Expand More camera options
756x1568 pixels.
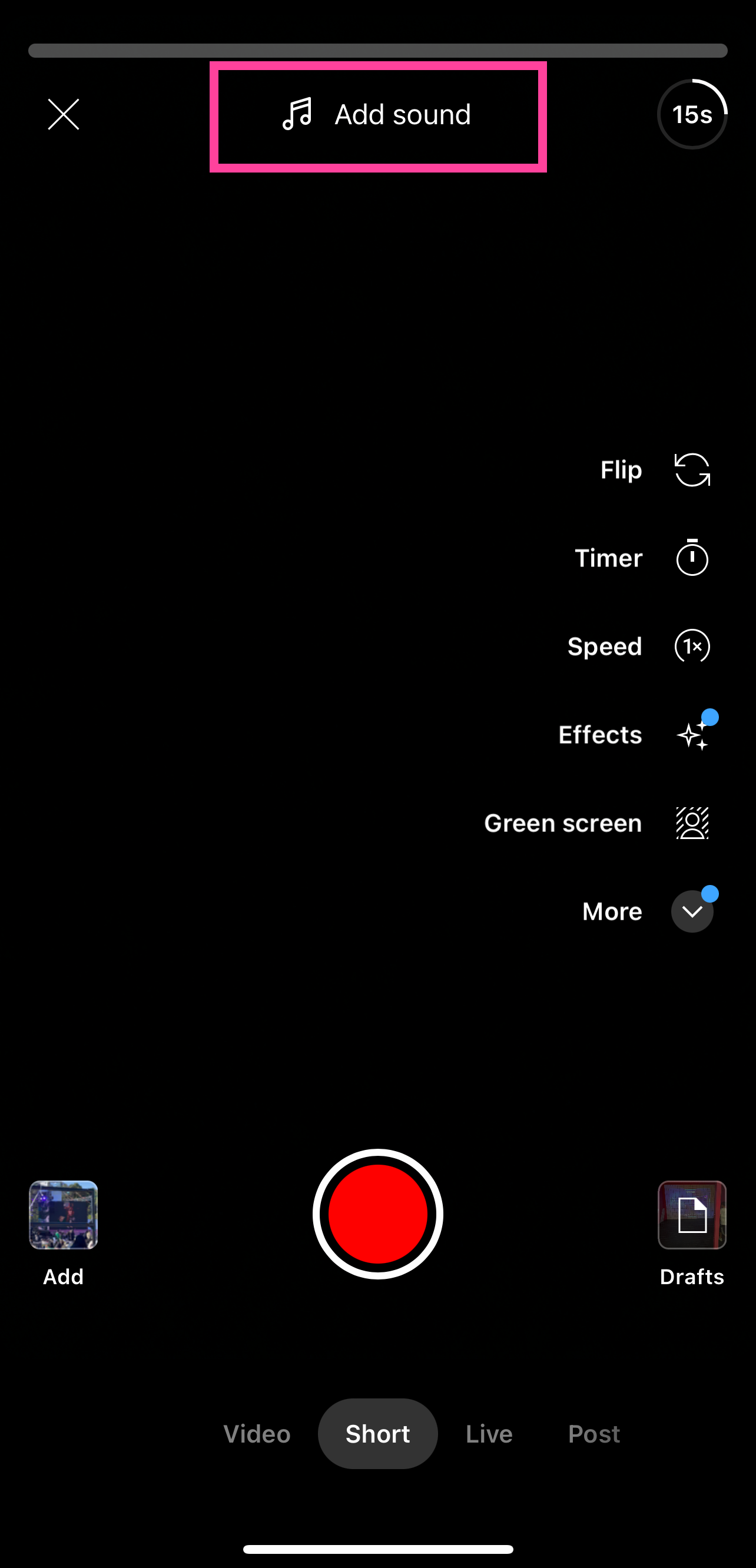692,911
